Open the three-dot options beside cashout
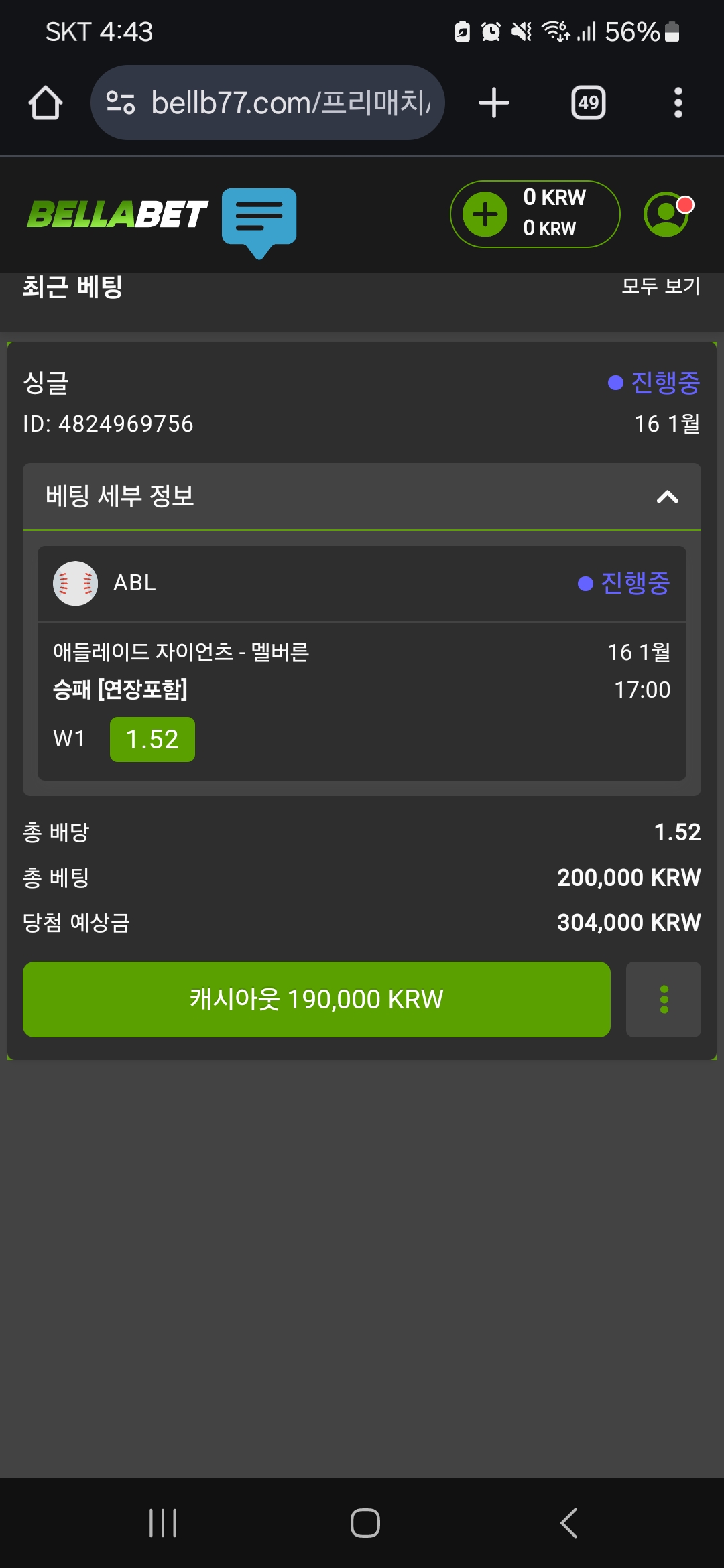Screen dimensions: 724x1568 (664, 1000)
